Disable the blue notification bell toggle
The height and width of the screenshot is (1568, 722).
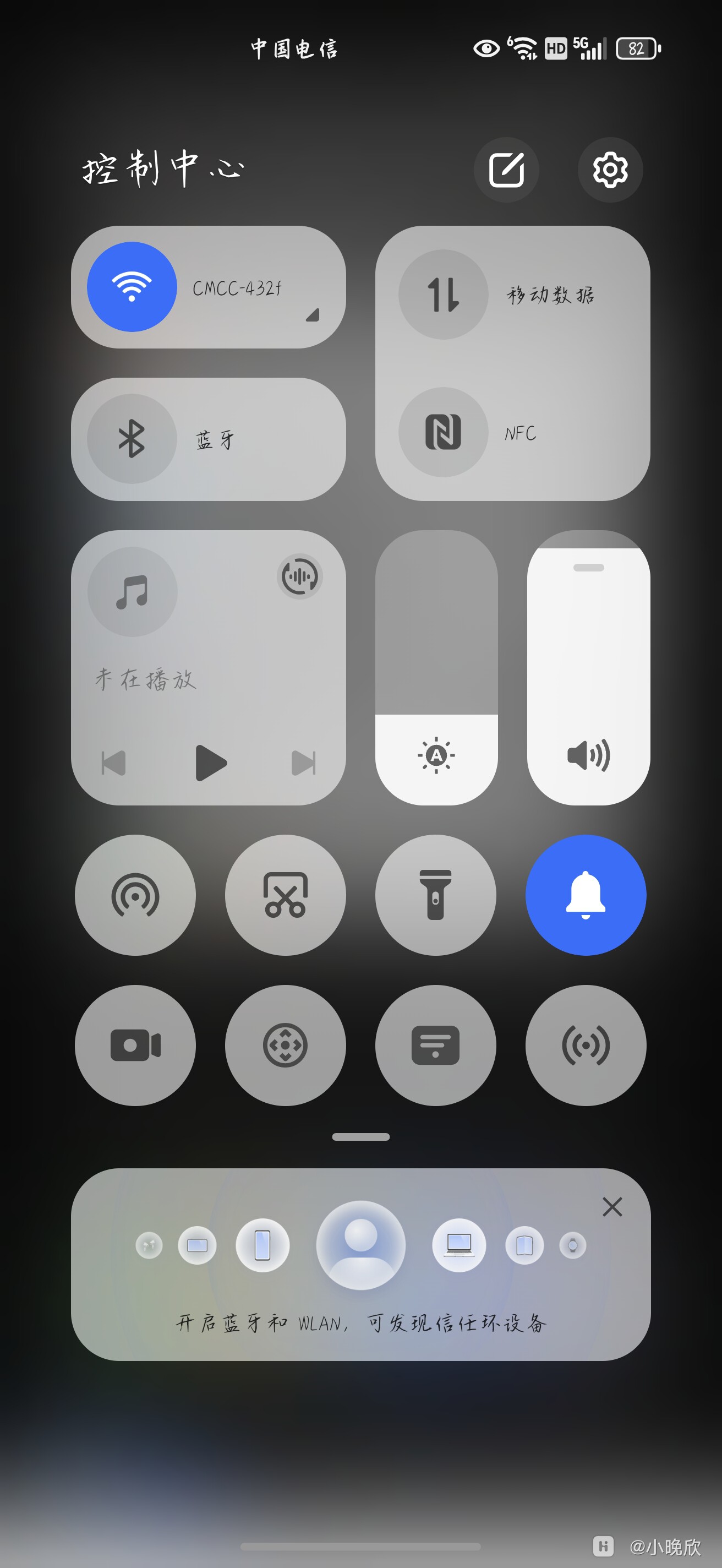coord(586,895)
